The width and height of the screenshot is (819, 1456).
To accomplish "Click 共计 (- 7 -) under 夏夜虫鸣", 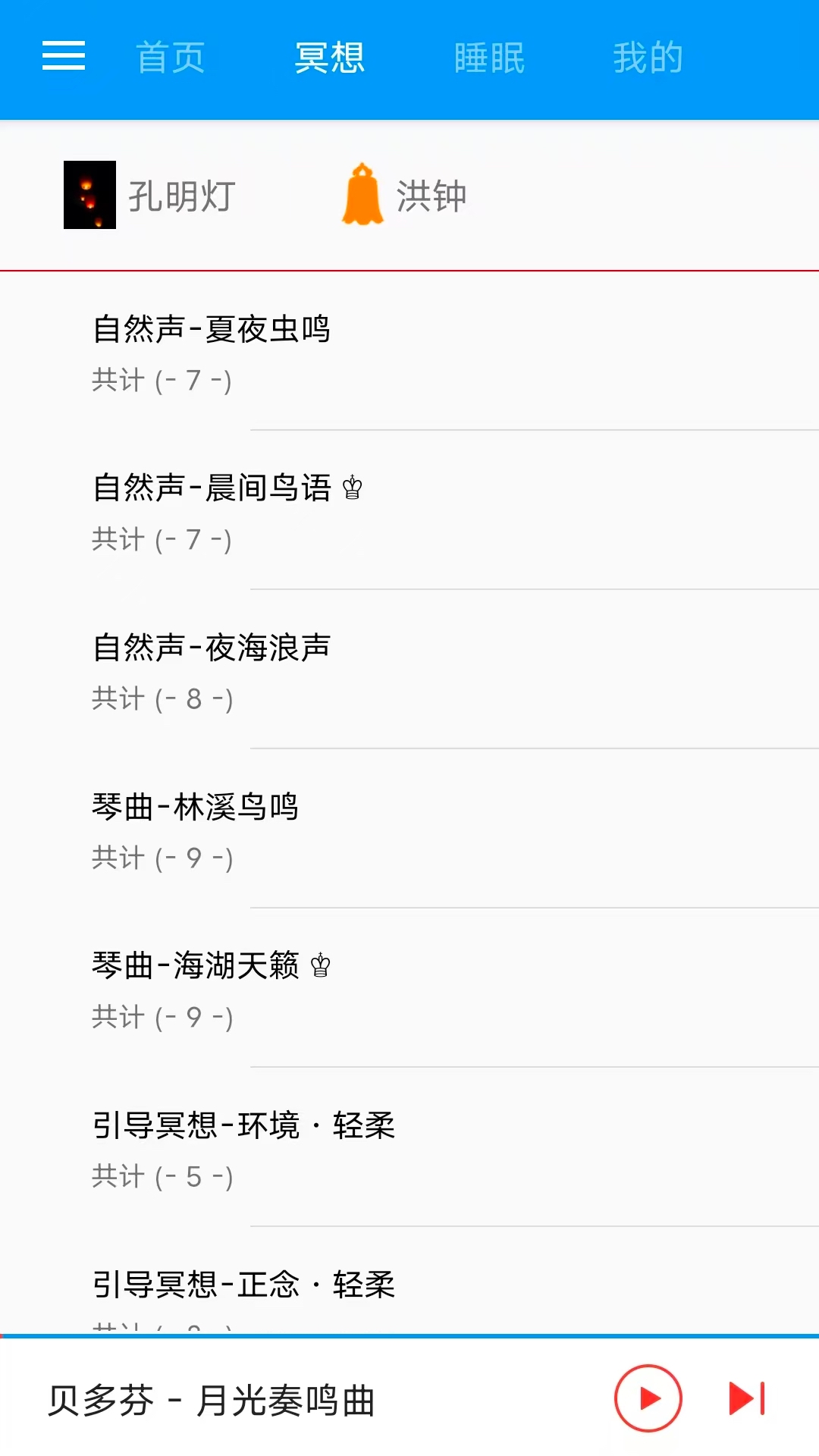I will 160,380.
